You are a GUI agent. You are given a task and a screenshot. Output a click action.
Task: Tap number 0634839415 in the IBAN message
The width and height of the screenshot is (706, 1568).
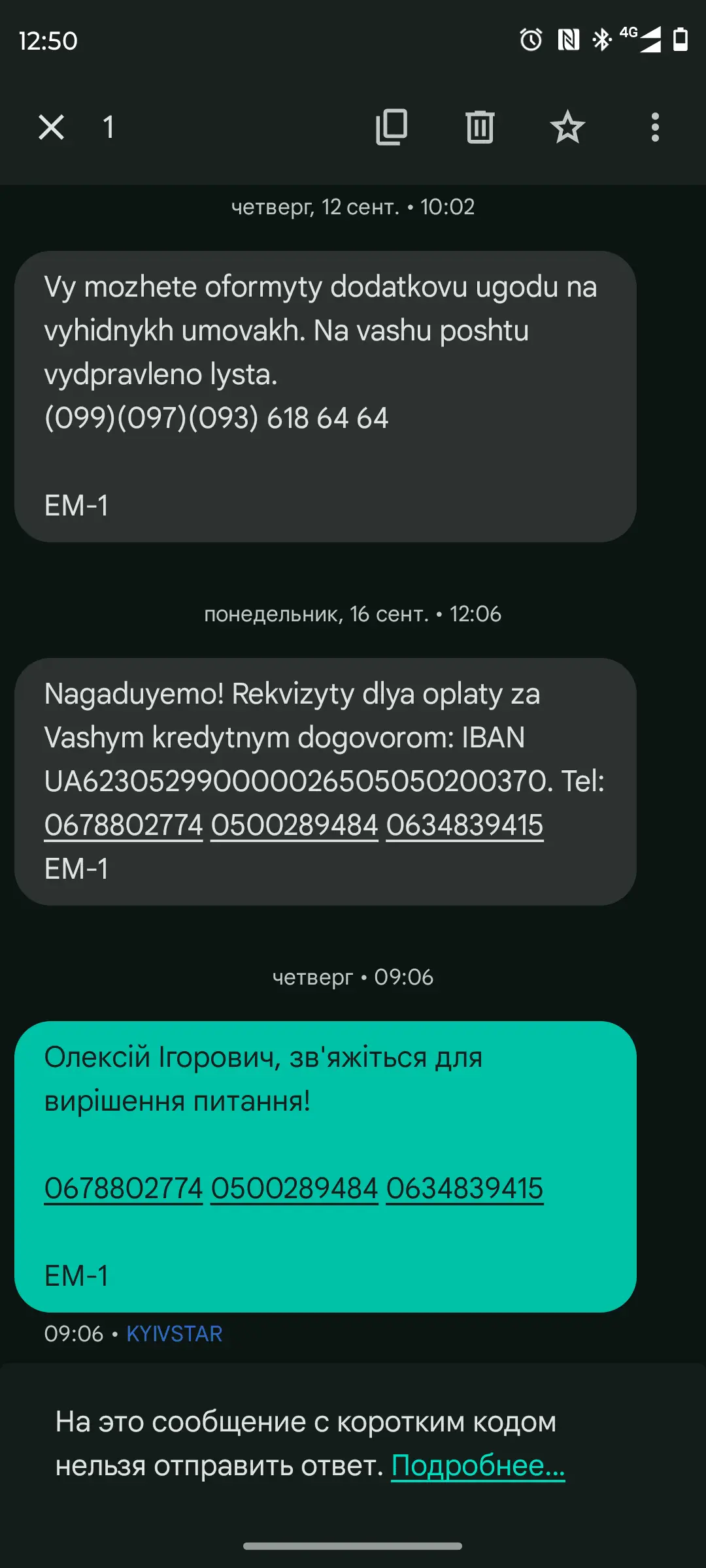465,825
